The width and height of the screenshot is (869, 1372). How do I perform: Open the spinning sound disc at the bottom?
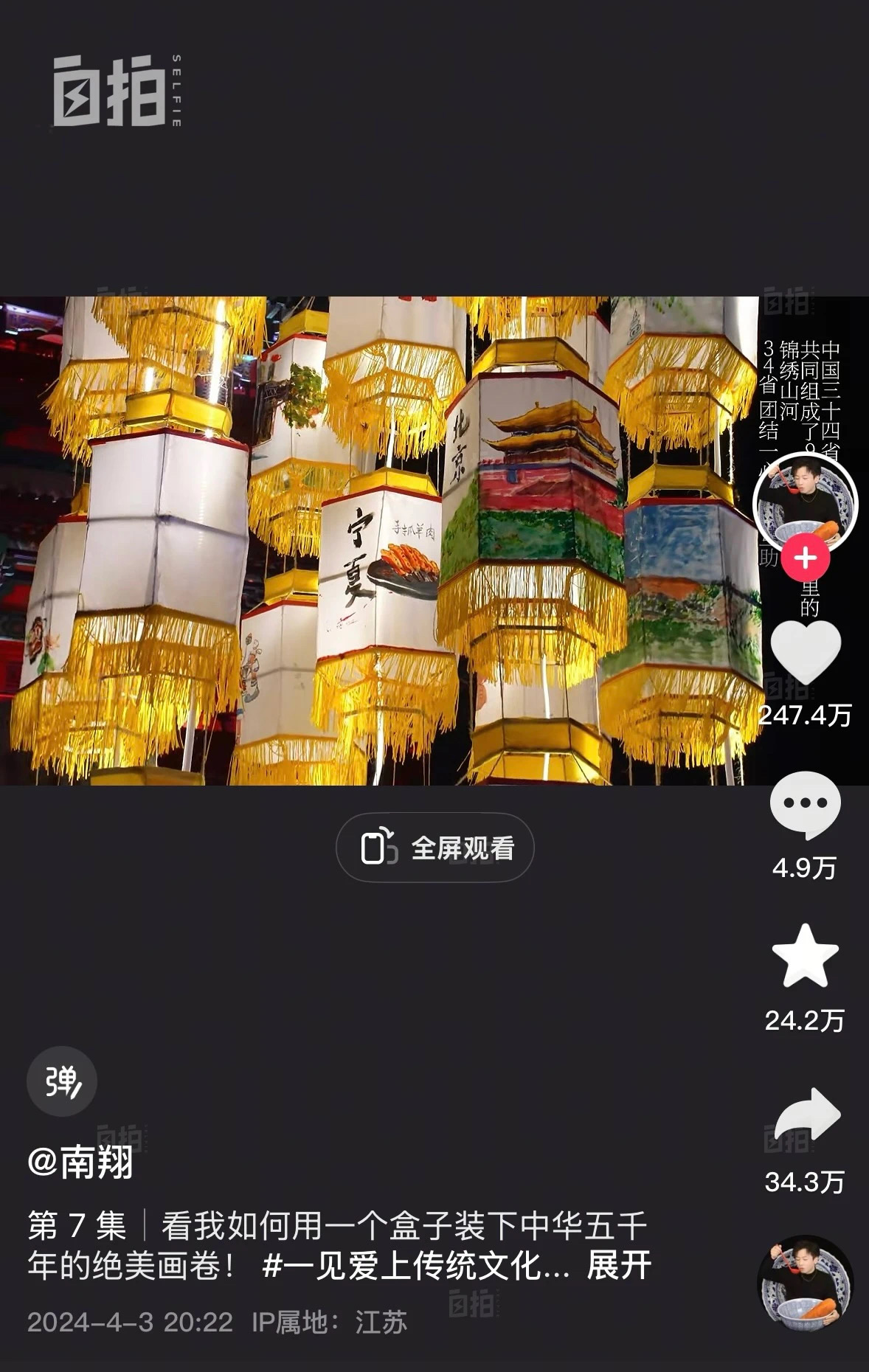pos(805,1283)
